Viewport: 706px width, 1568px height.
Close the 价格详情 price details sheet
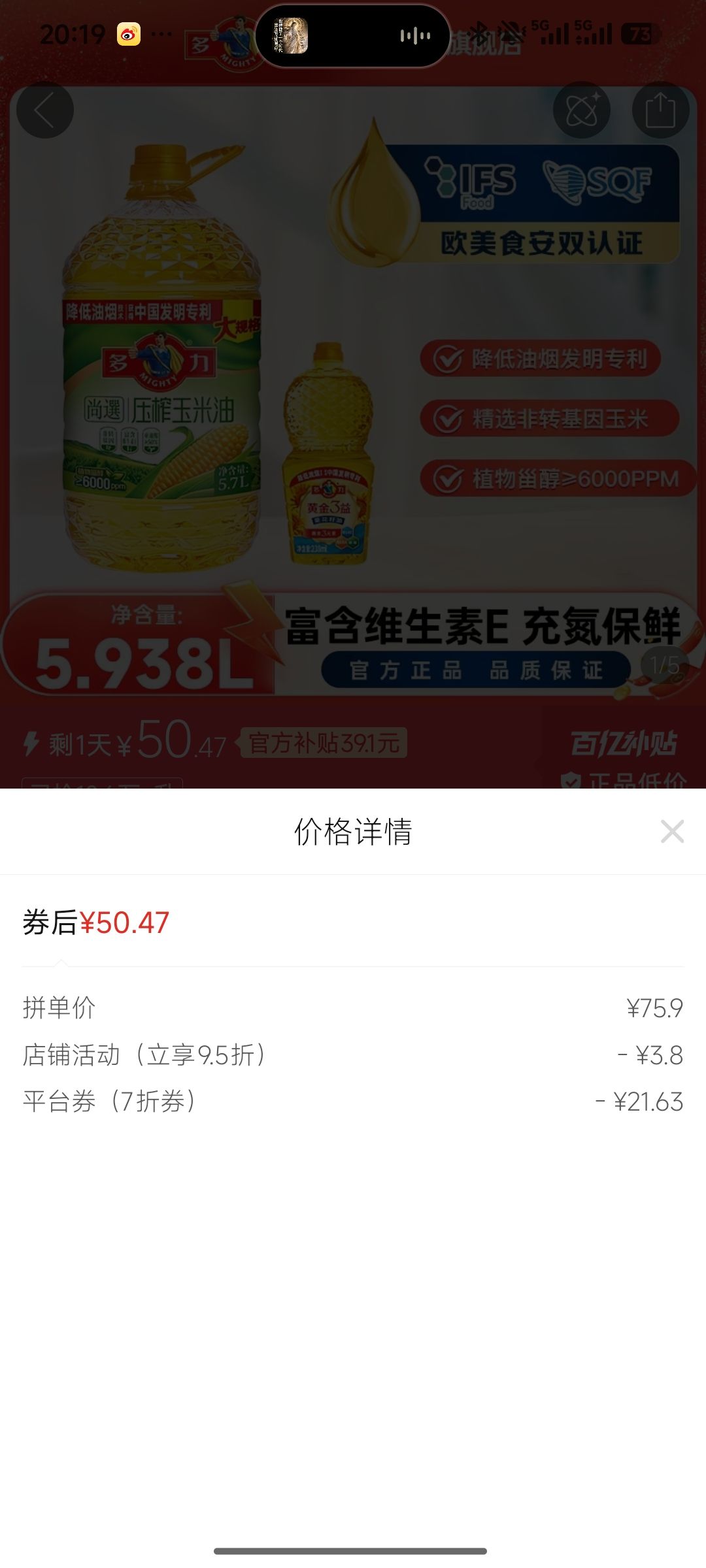[672, 832]
